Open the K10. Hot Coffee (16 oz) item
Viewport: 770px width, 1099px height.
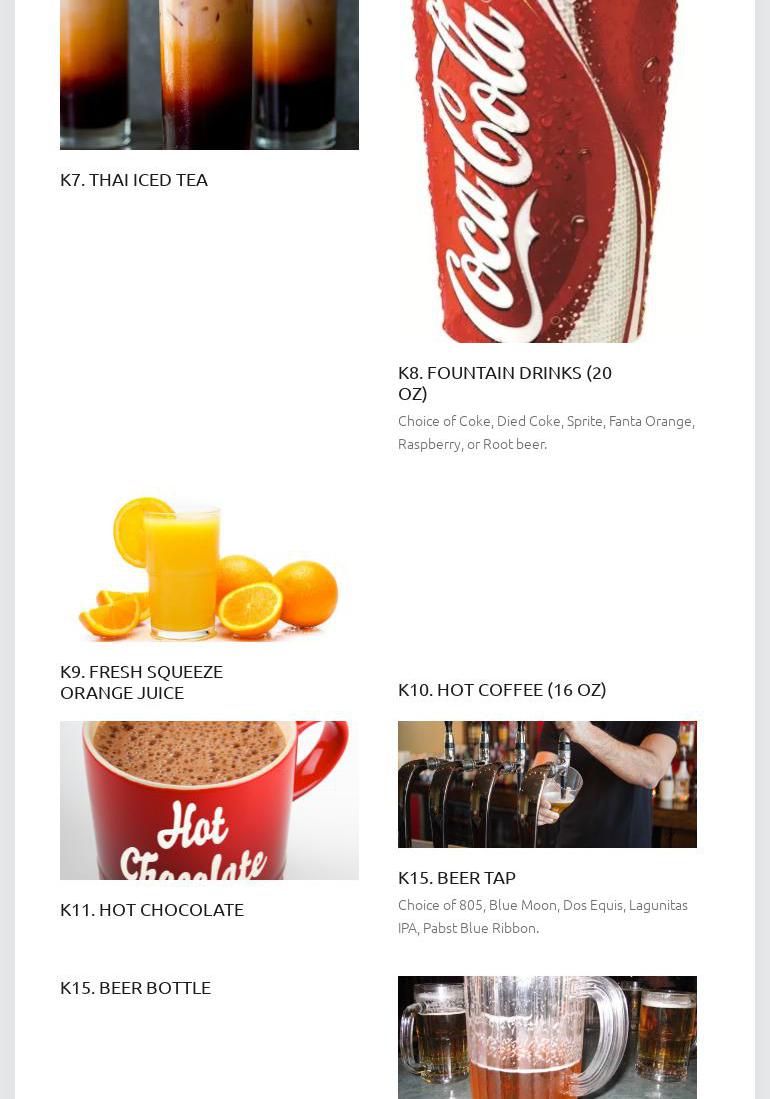coord(502,689)
